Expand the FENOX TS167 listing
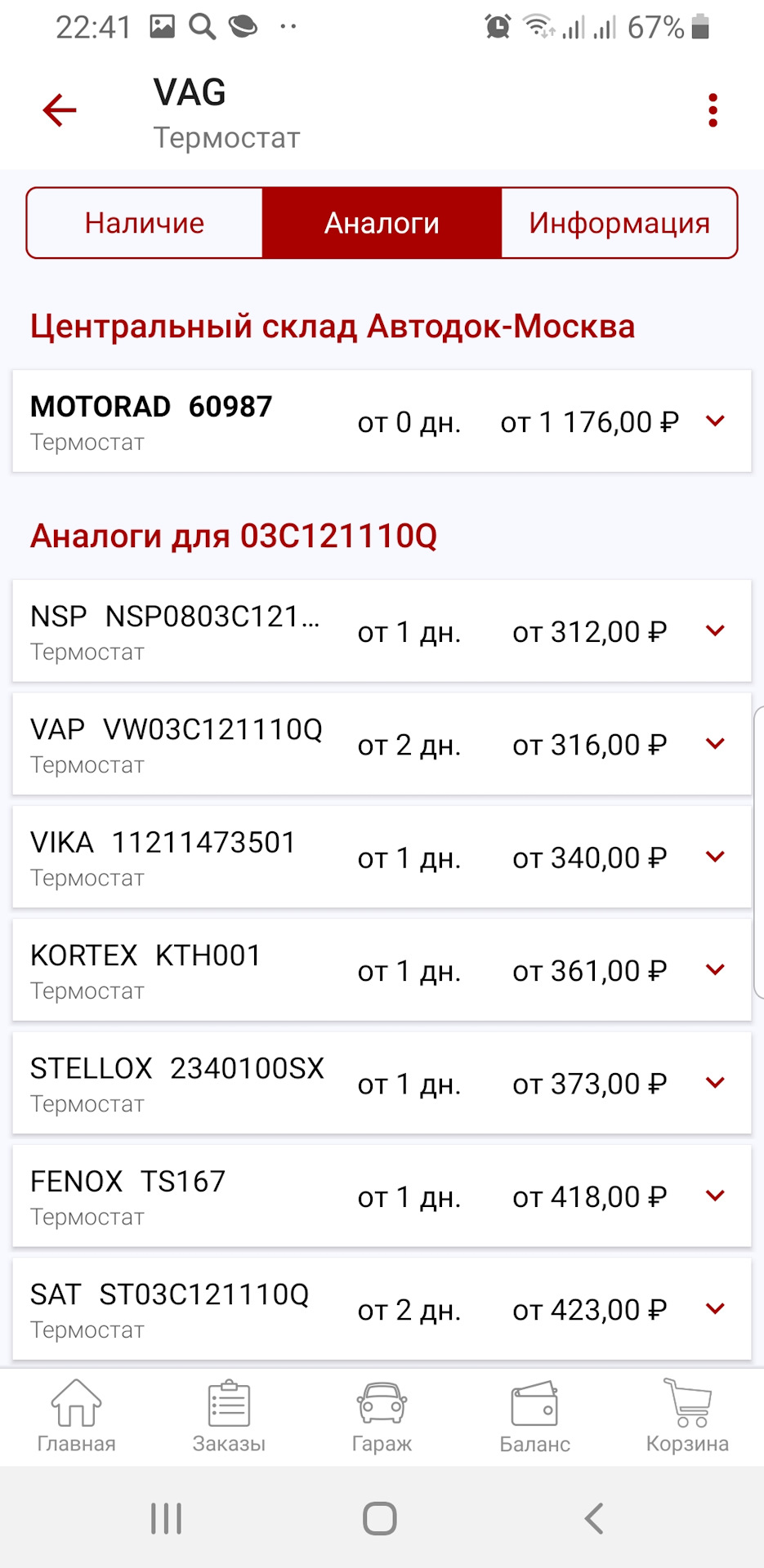The image size is (764, 1568). pos(382,1196)
